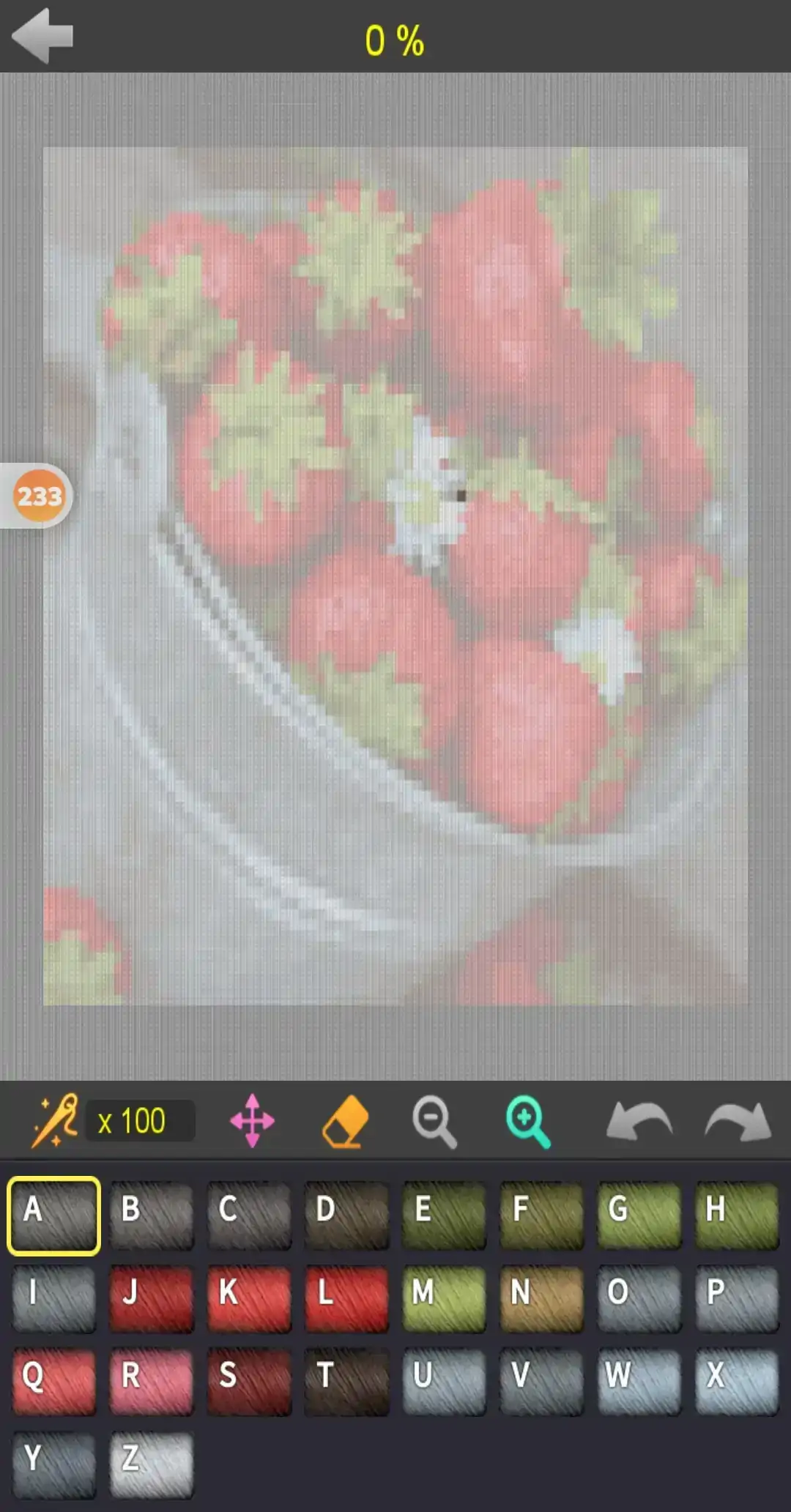Select the pink move tool
791x1512 pixels.
252,1121
